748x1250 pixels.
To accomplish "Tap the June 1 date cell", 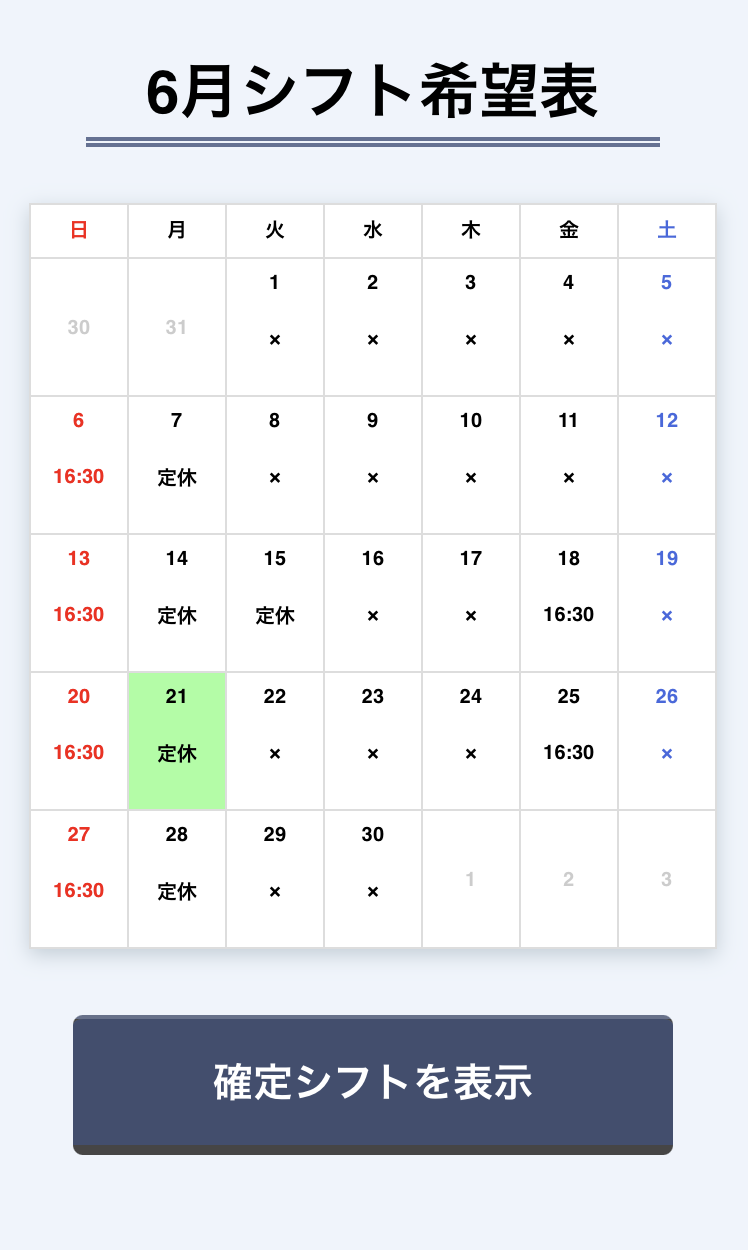I will pyautogui.click(x=275, y=327).
